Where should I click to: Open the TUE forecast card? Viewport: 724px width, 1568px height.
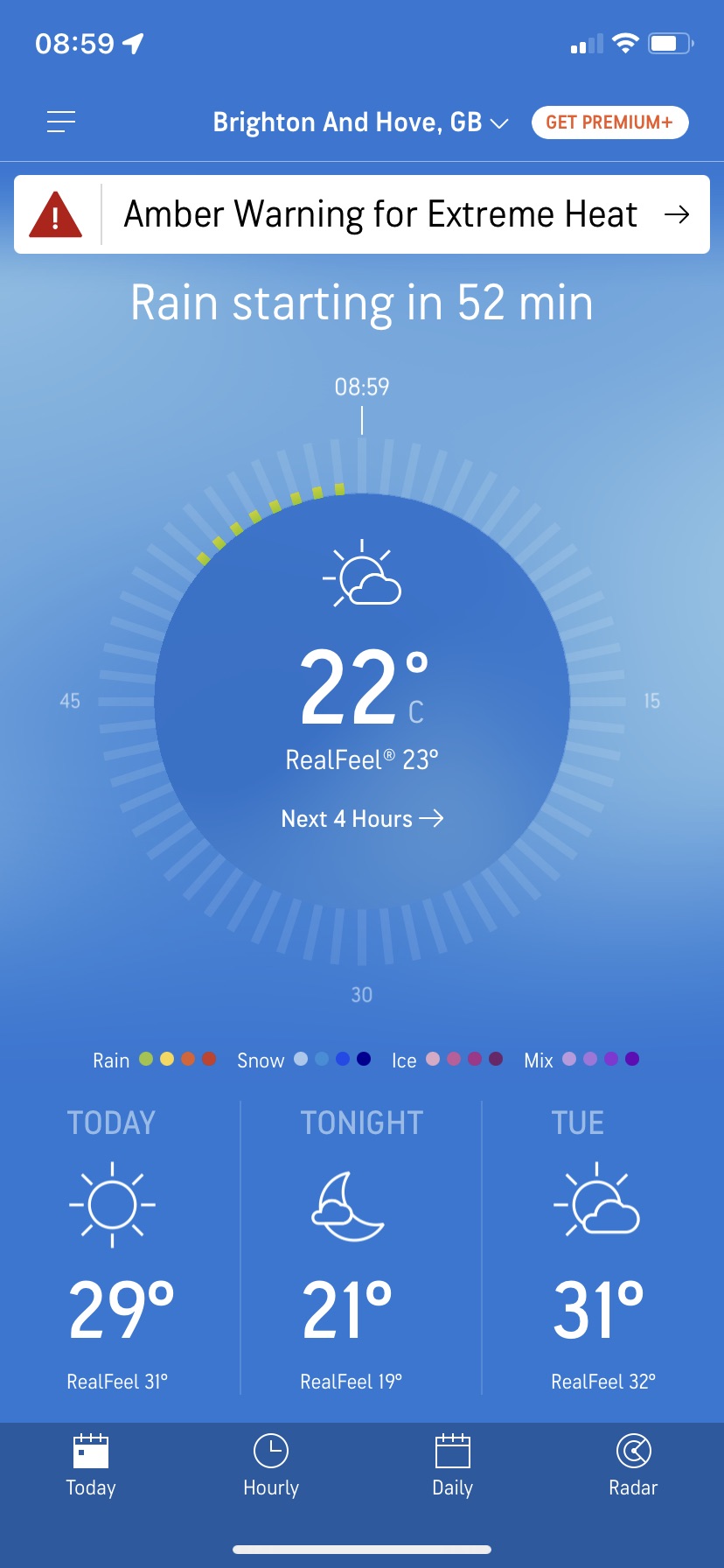tap(602, 1248)
